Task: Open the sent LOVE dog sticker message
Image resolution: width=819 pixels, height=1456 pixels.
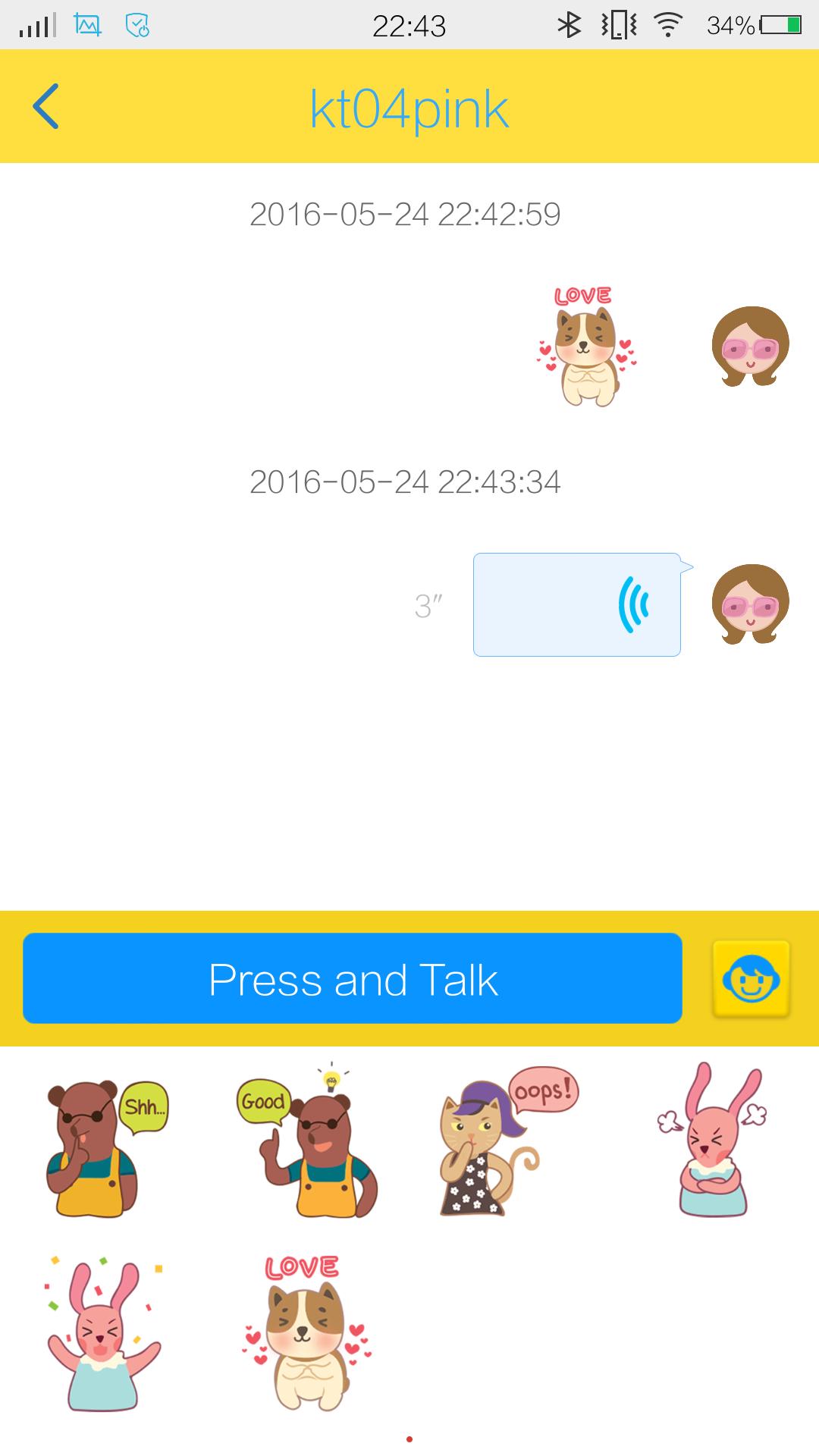Action: coord(585,347)
